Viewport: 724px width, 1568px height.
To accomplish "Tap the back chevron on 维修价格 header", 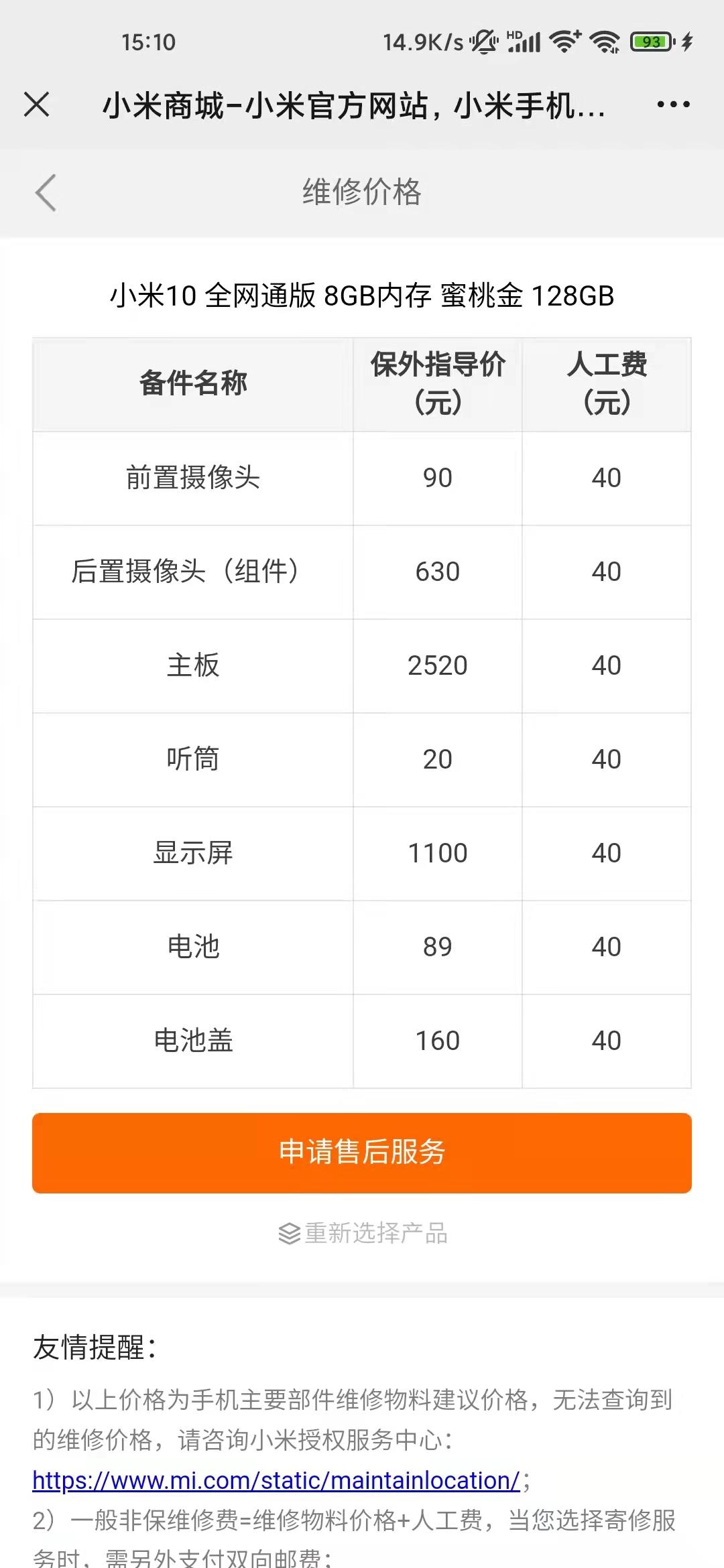I will click(44, 193).
